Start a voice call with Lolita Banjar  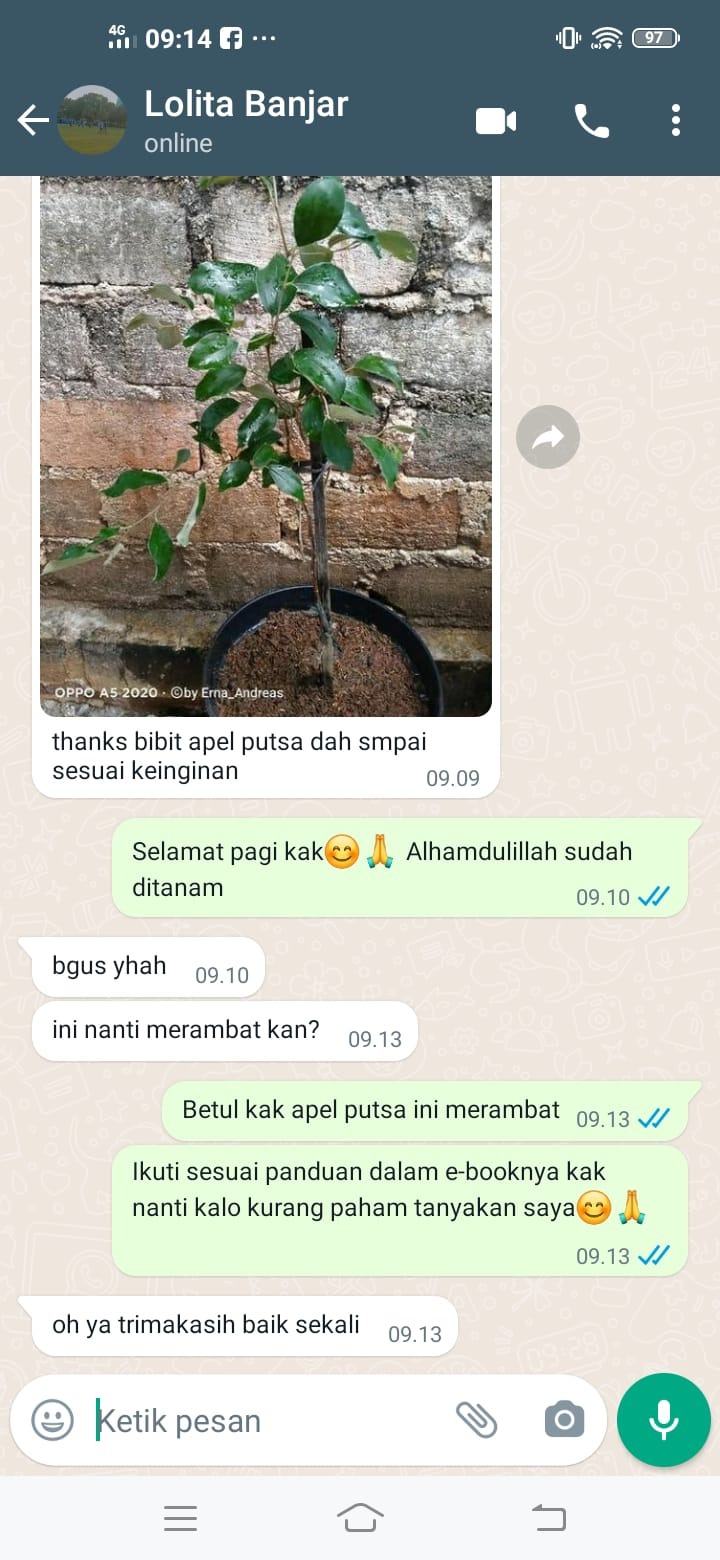point(591,122)
